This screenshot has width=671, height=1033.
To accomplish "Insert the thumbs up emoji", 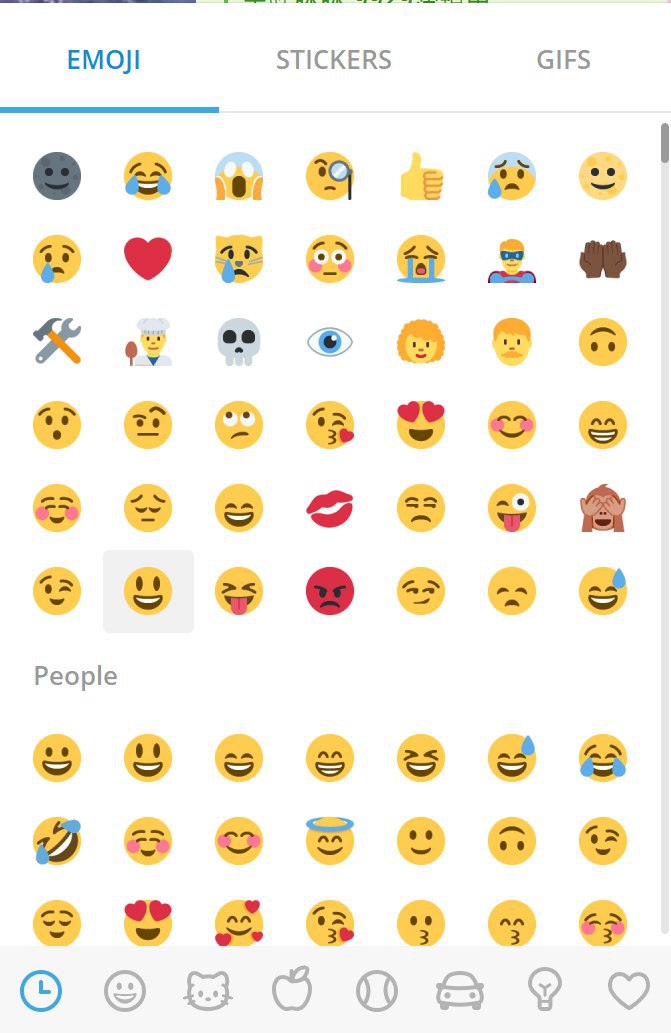I will [421, 176].
